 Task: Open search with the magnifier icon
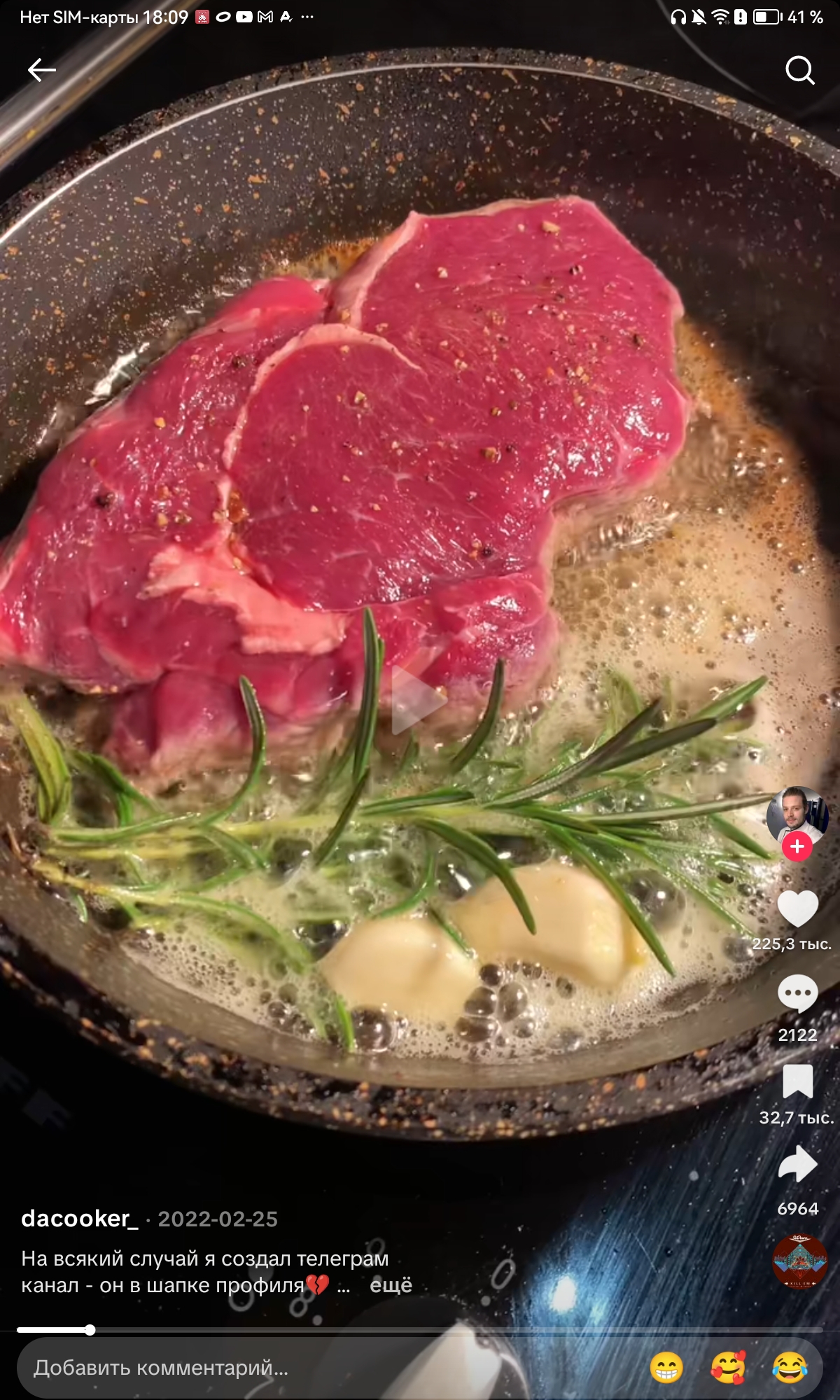pos(799,70)
